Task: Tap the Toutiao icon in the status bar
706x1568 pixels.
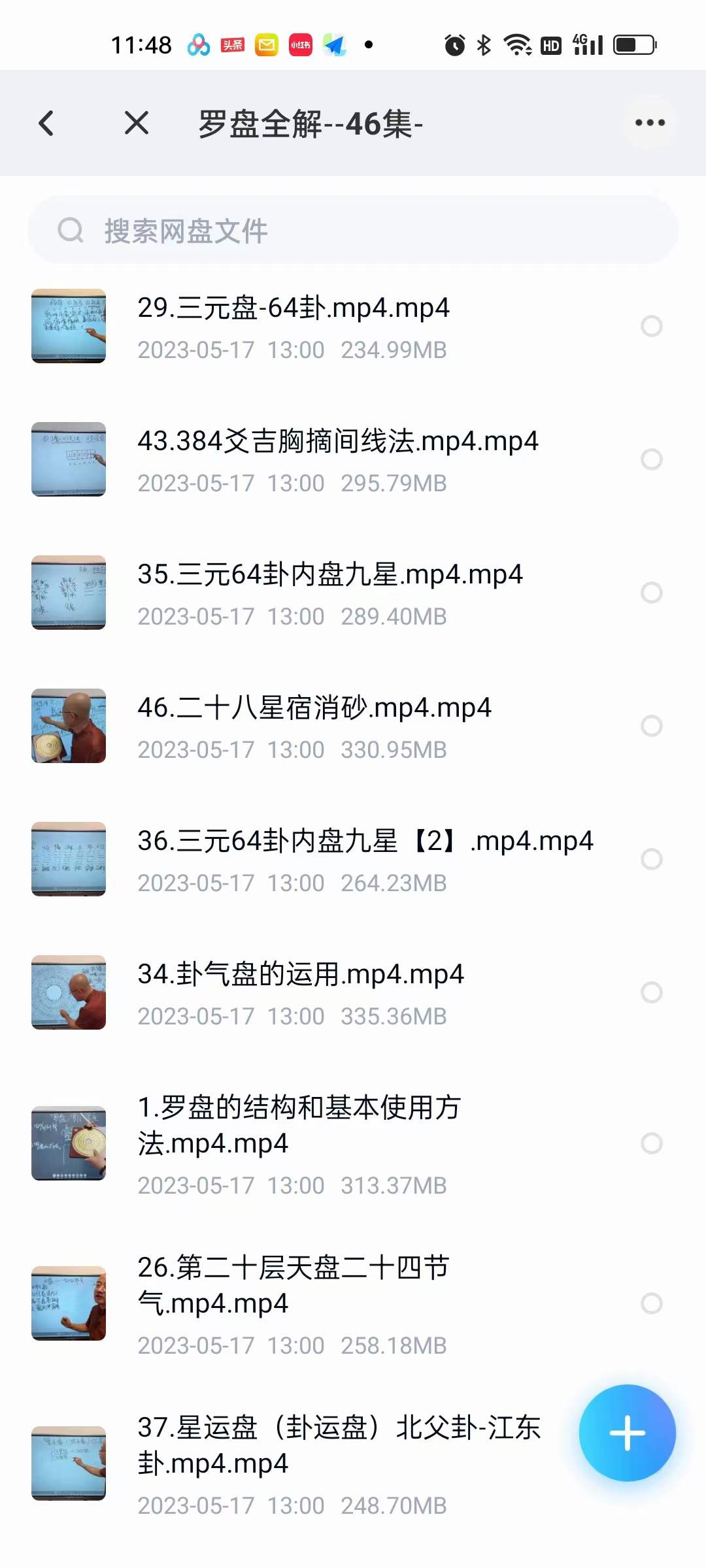Action: 233,44
